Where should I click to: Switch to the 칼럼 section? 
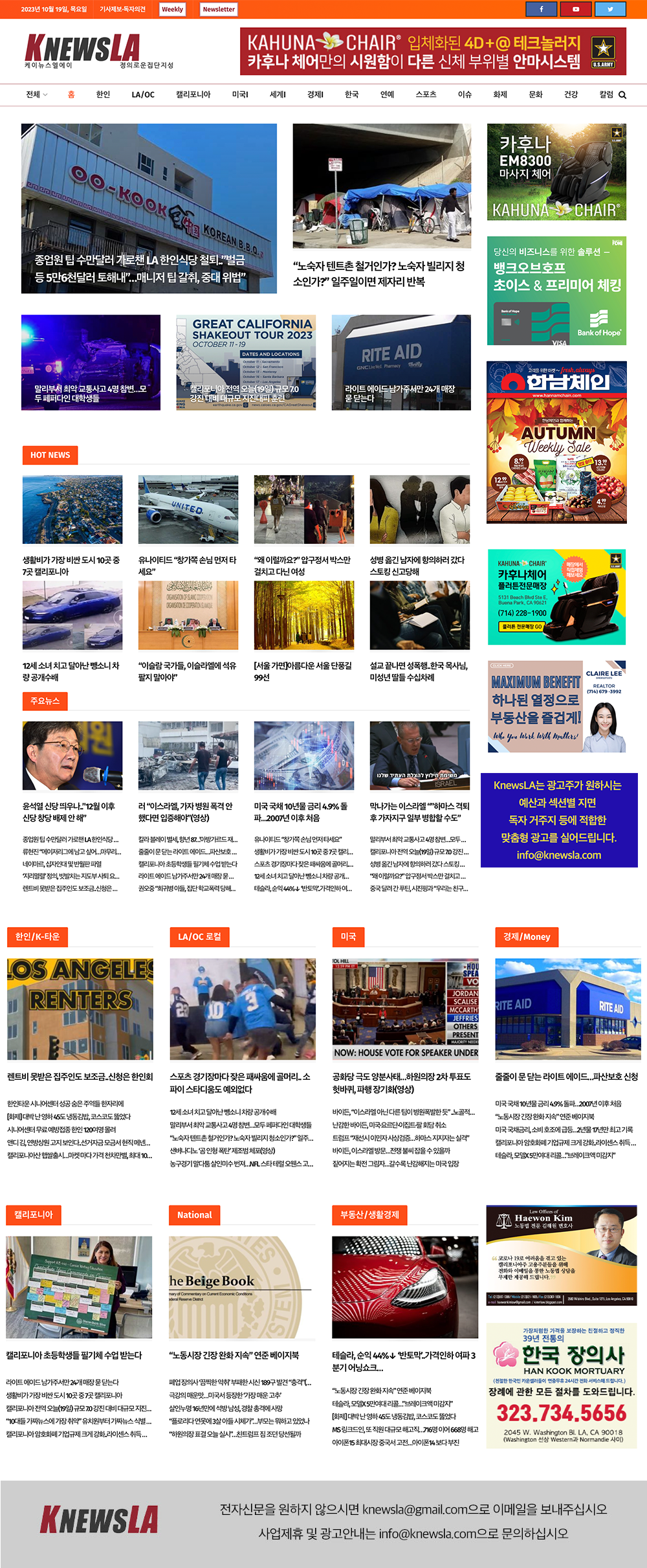pyautogui.click(x=606, y=95)
